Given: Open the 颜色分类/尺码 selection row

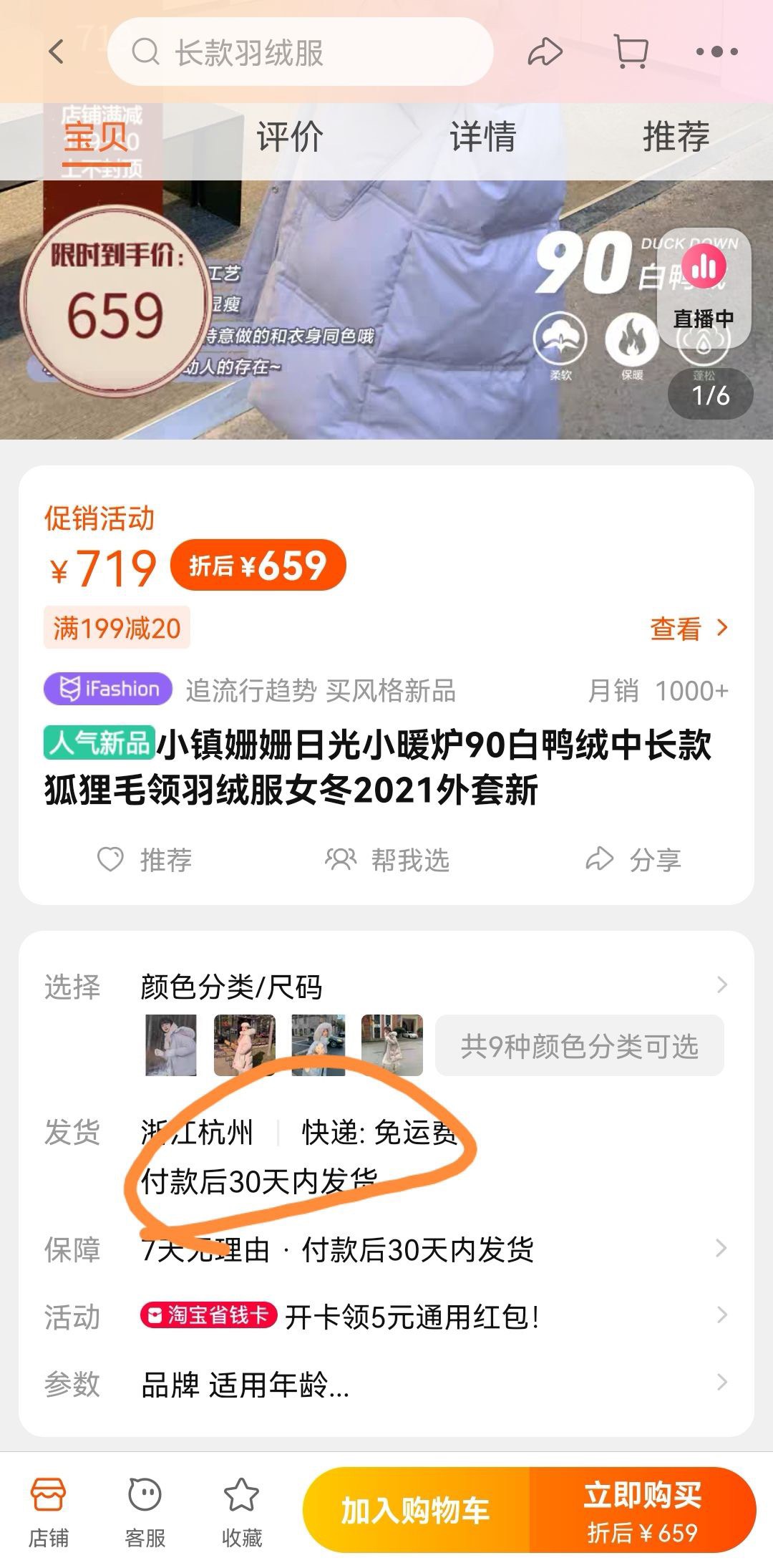Looking at the screenshot, I should (429, 987).
